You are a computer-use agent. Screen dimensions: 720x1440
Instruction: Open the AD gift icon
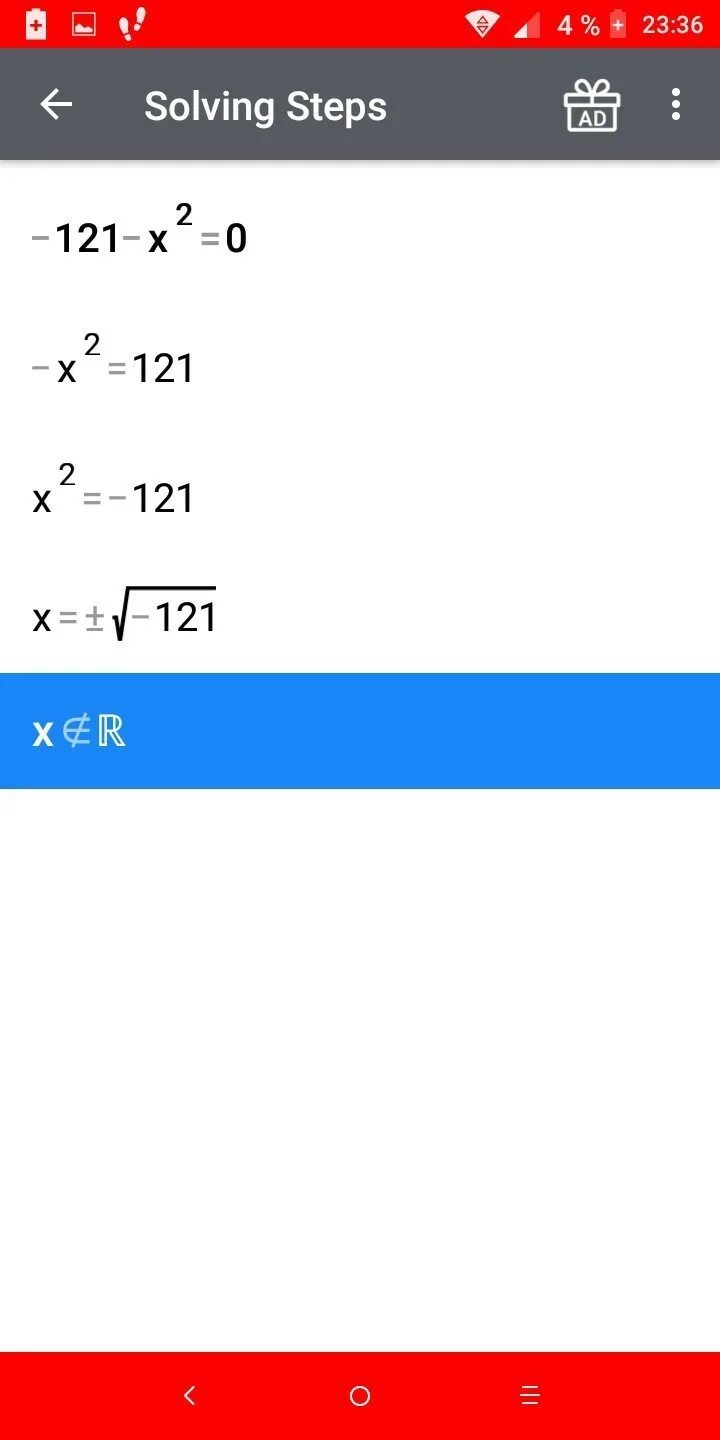(x=592, y=105)
